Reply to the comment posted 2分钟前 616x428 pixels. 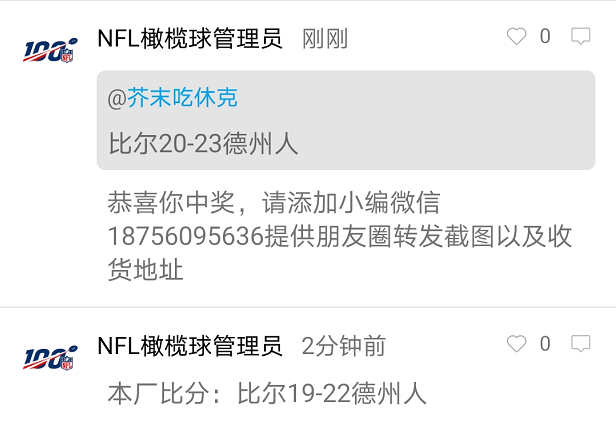580,344
